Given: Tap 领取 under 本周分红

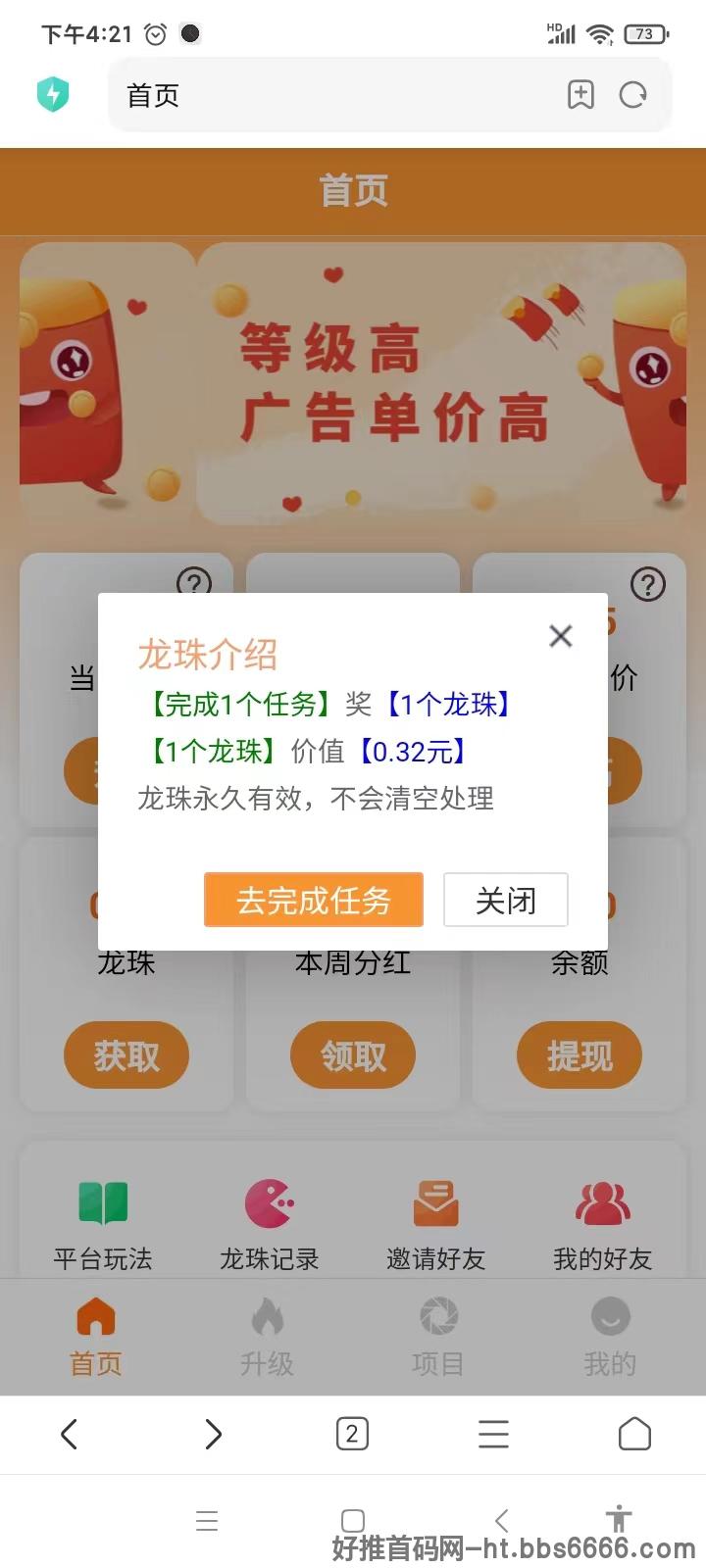Looking at the screenshot, I should 353,1055.
